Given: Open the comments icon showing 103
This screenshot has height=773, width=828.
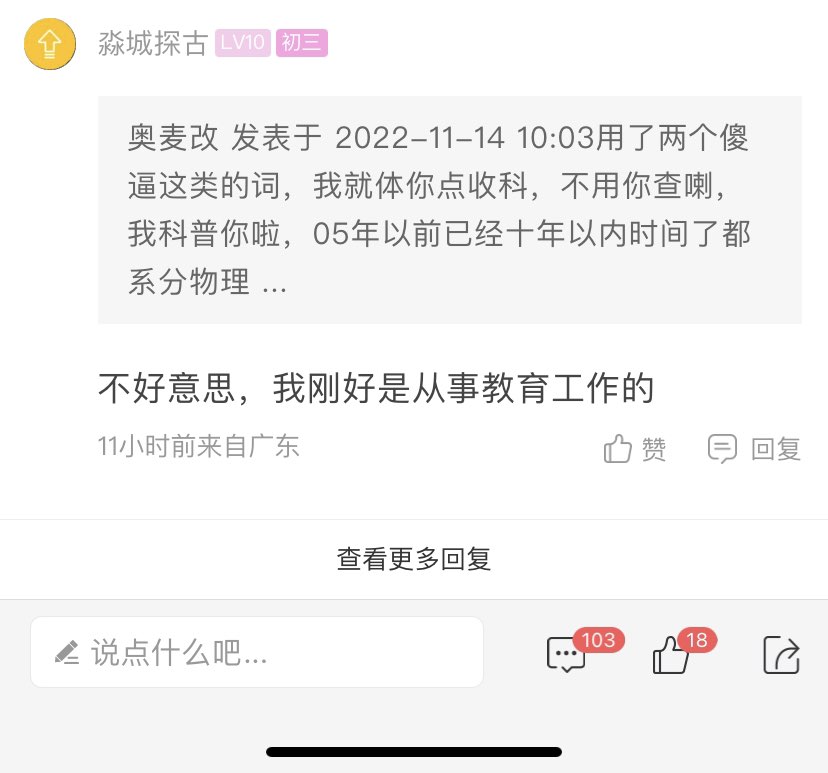Looking at the screenshot, I should pos(567,655).
